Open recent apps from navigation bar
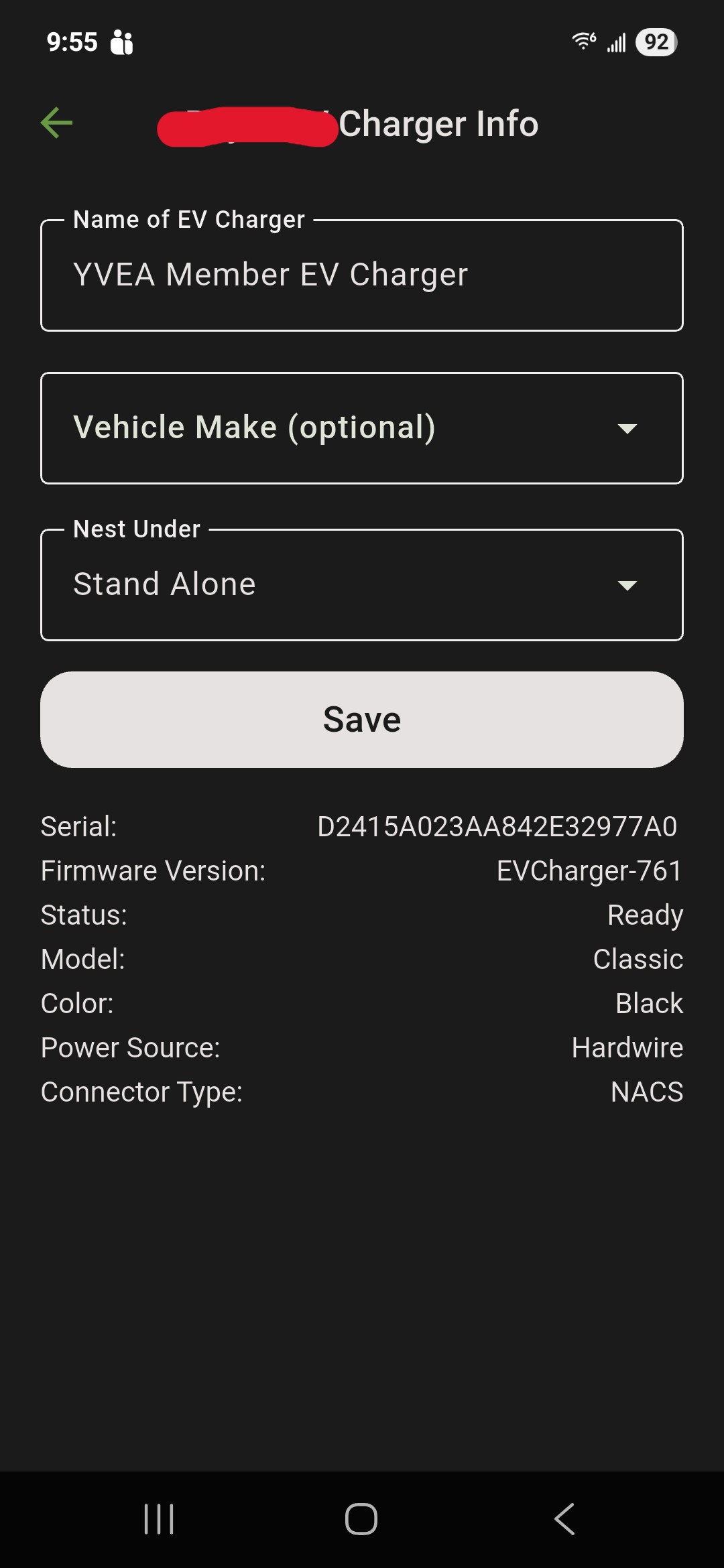This screenshot has height=1568, width=724. coord(159,1518)
